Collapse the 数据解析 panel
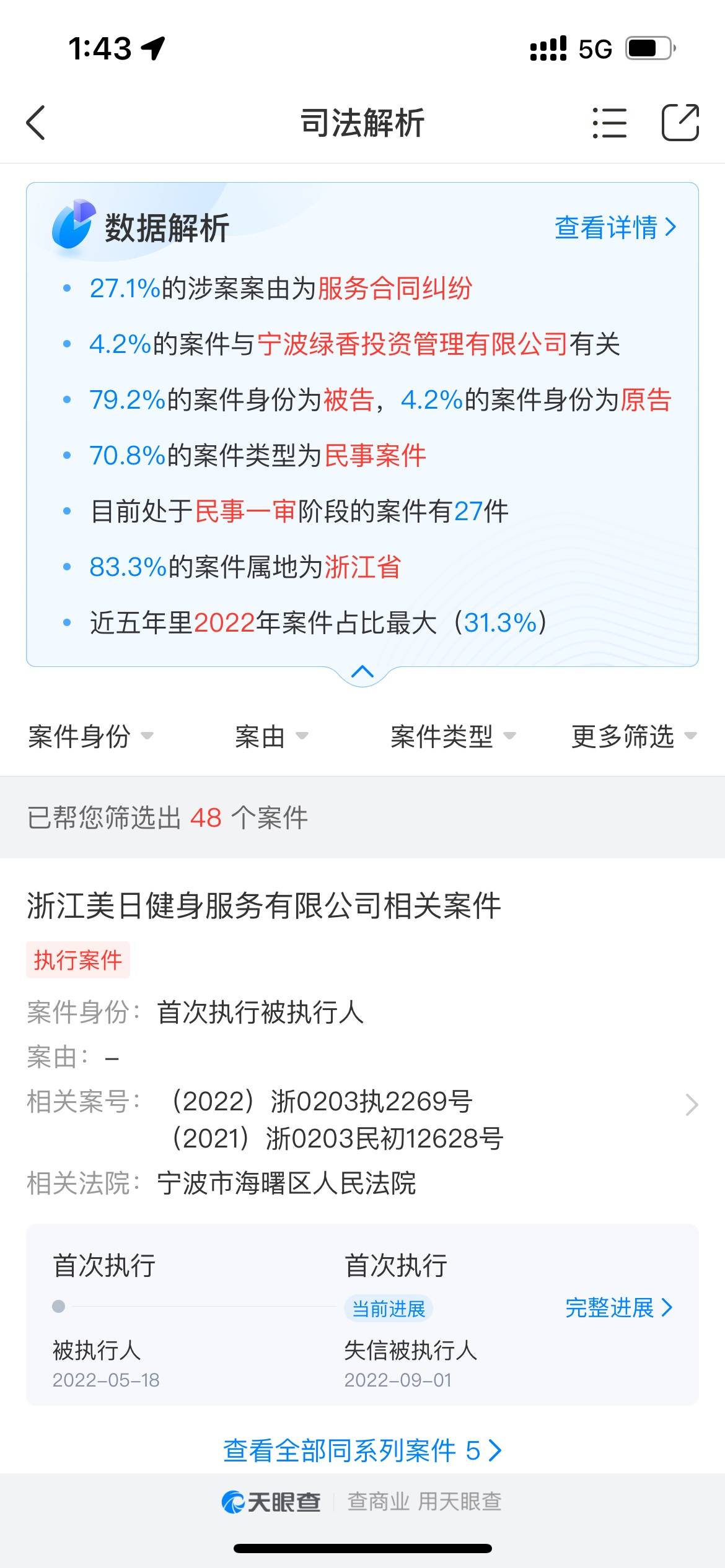725x1568 pixels. 362,672
